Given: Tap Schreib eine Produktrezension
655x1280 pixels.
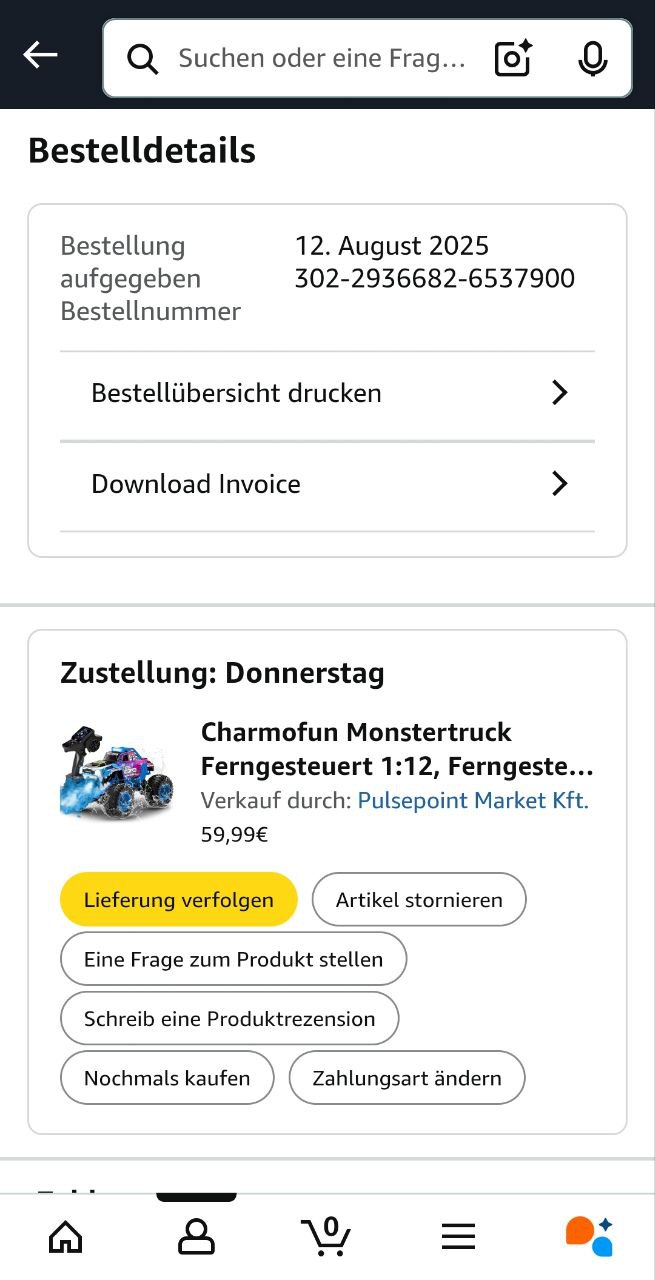Looking at the screenshot, I should tap(229, 1019).
